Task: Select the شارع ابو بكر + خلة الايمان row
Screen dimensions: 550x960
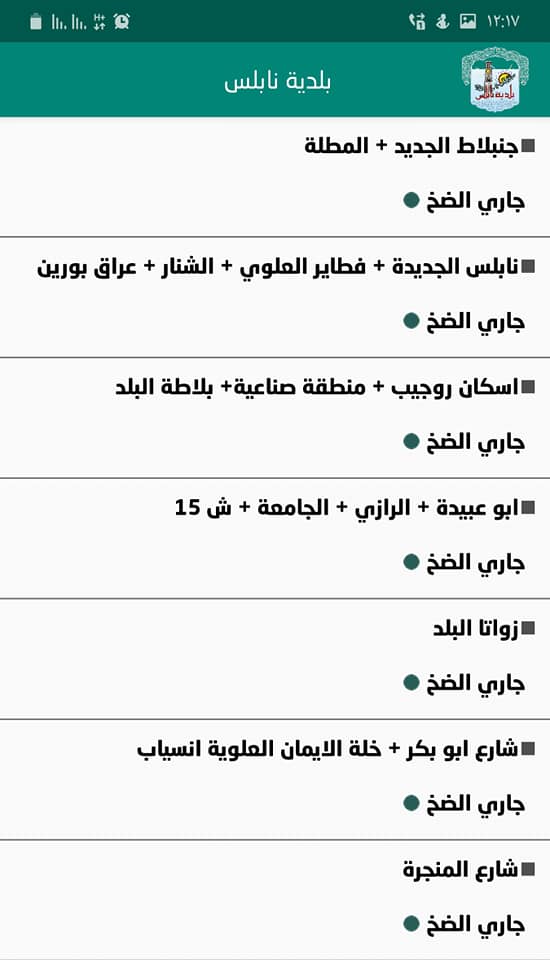Action: (x=275, y=780)
